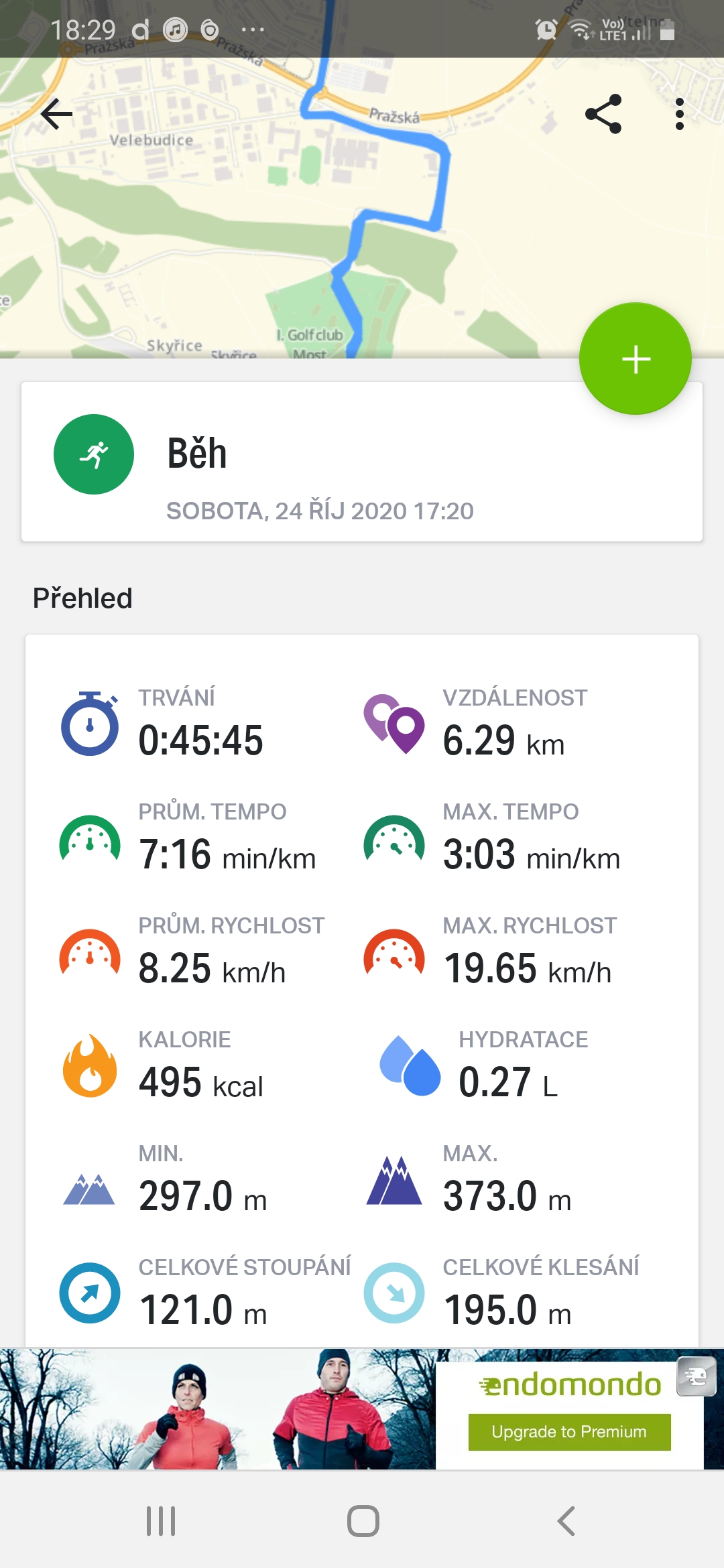Open the ad options icon on the banner

click(x=696, y=1376)
